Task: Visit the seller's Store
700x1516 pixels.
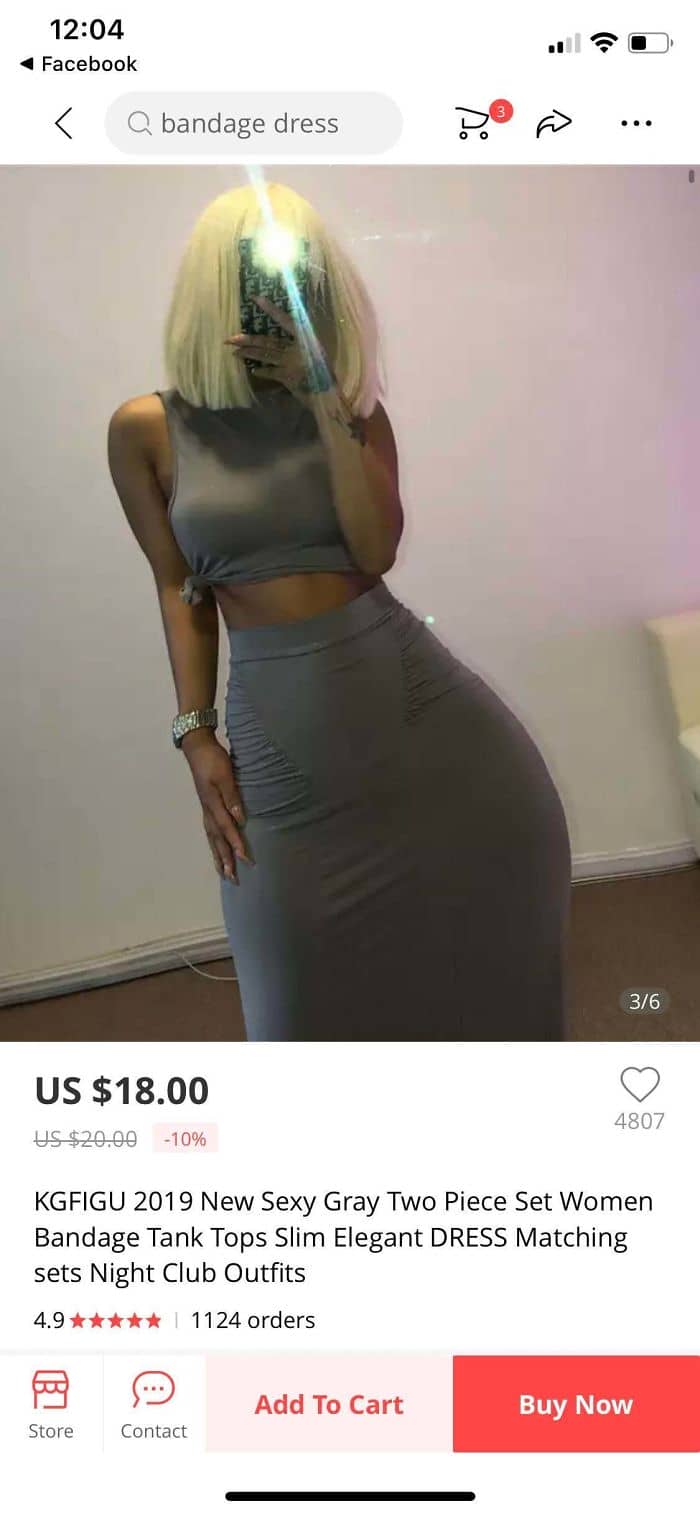Action: click(x=51, y=1404)
